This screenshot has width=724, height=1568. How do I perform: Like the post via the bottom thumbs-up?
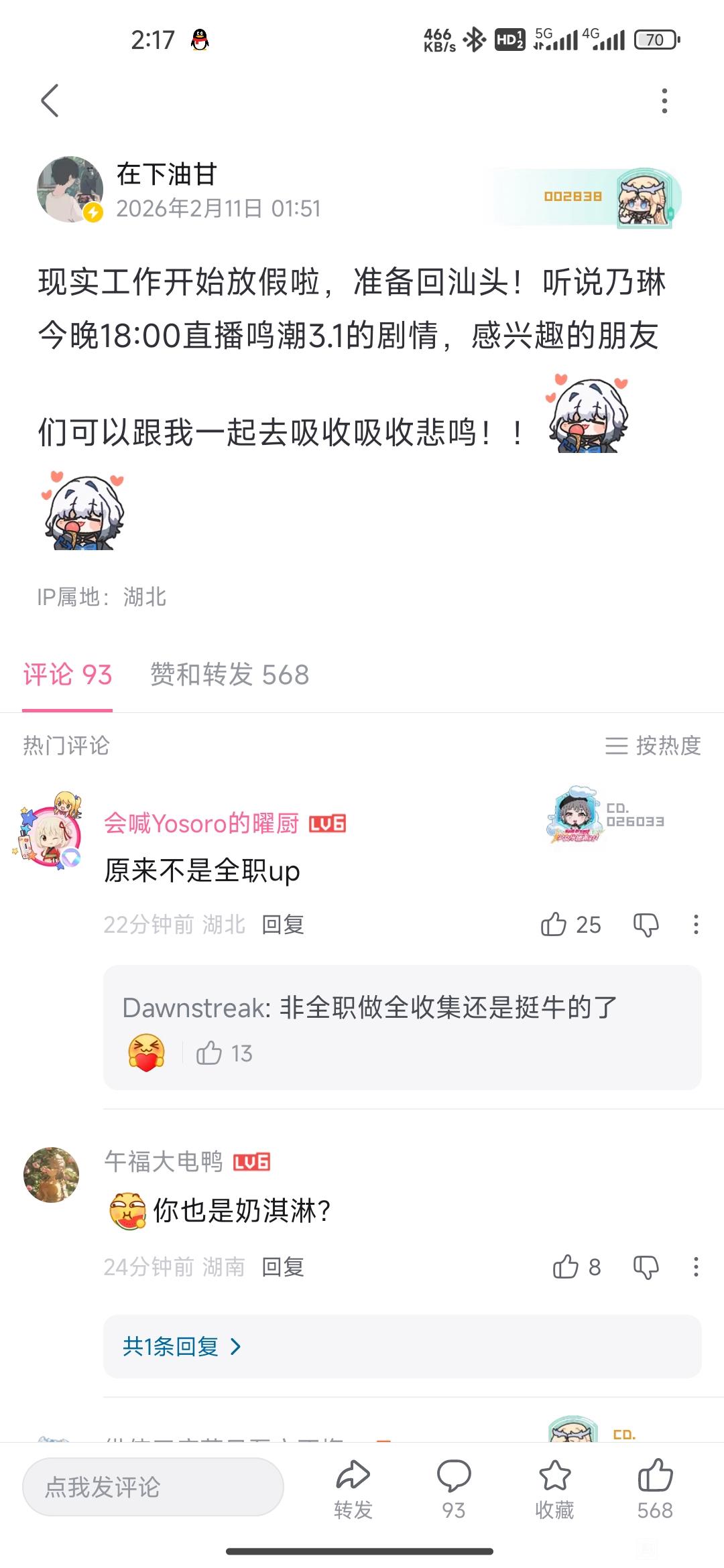click(x=655, y=1488)
